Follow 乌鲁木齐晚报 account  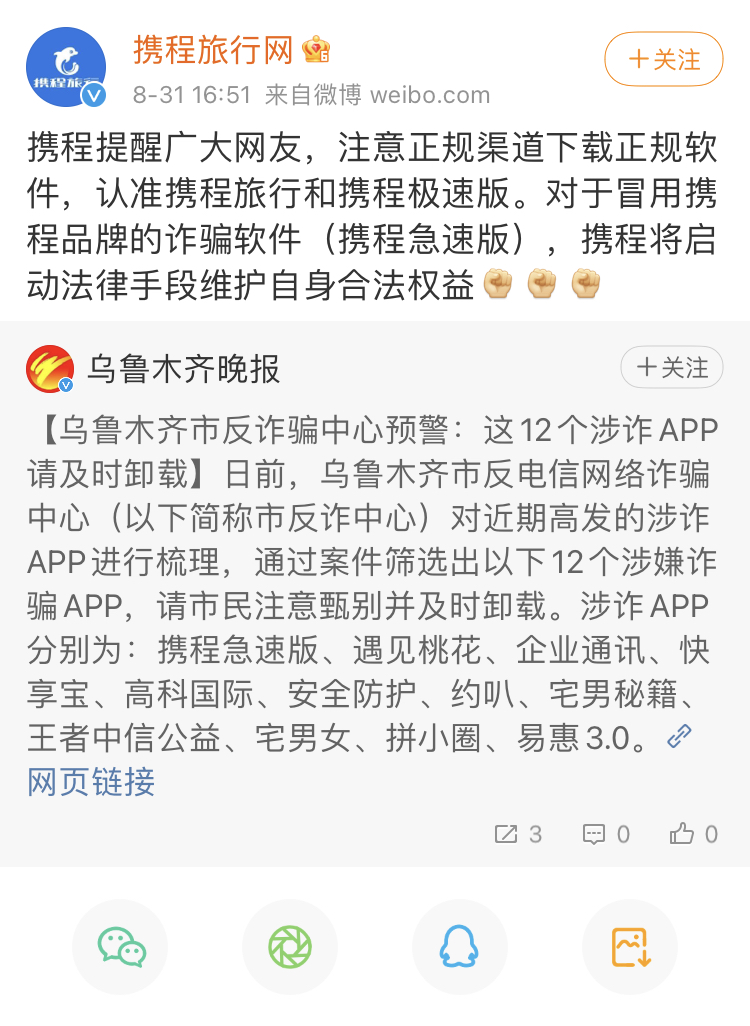pos(672,368)
